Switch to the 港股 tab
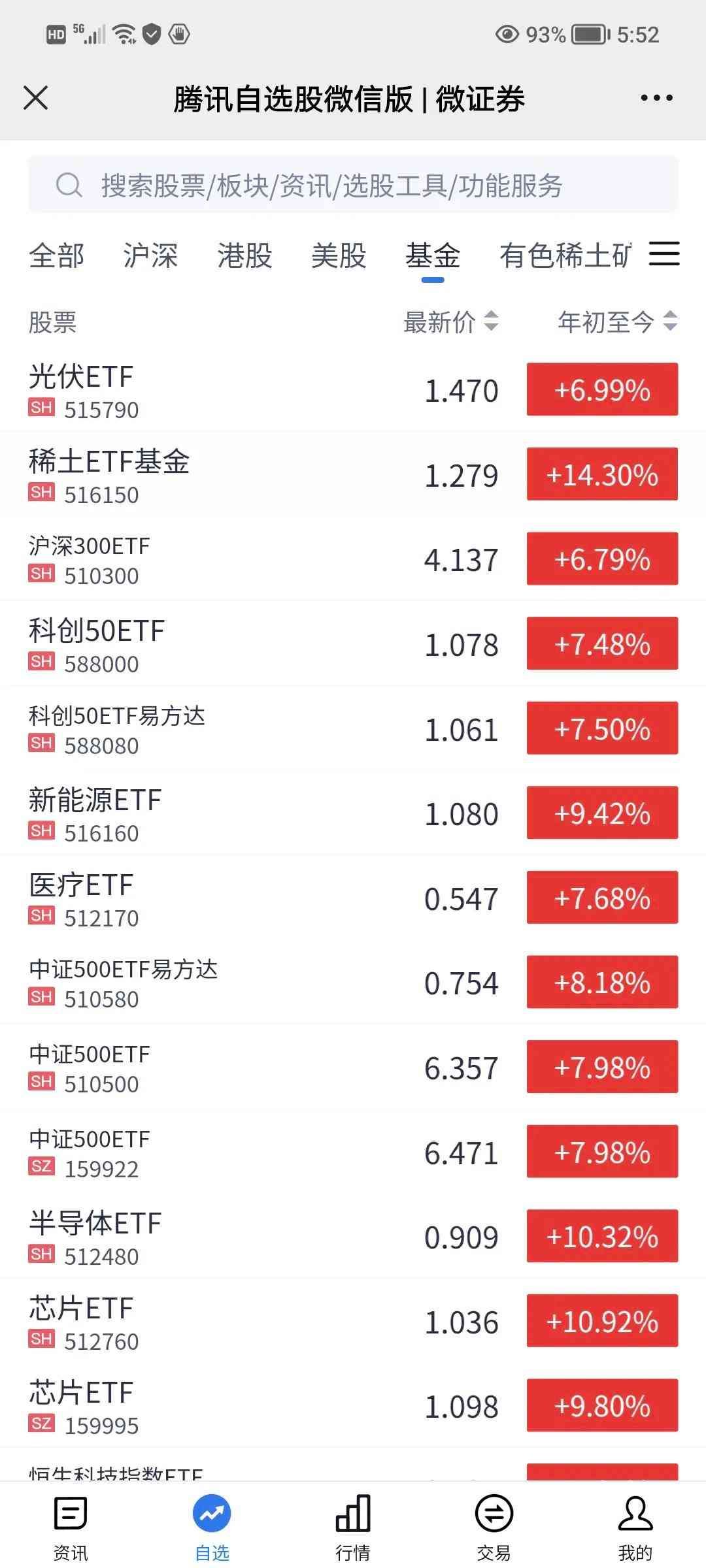Screen dimensions: 706x1568 click(x=244, y=255)
